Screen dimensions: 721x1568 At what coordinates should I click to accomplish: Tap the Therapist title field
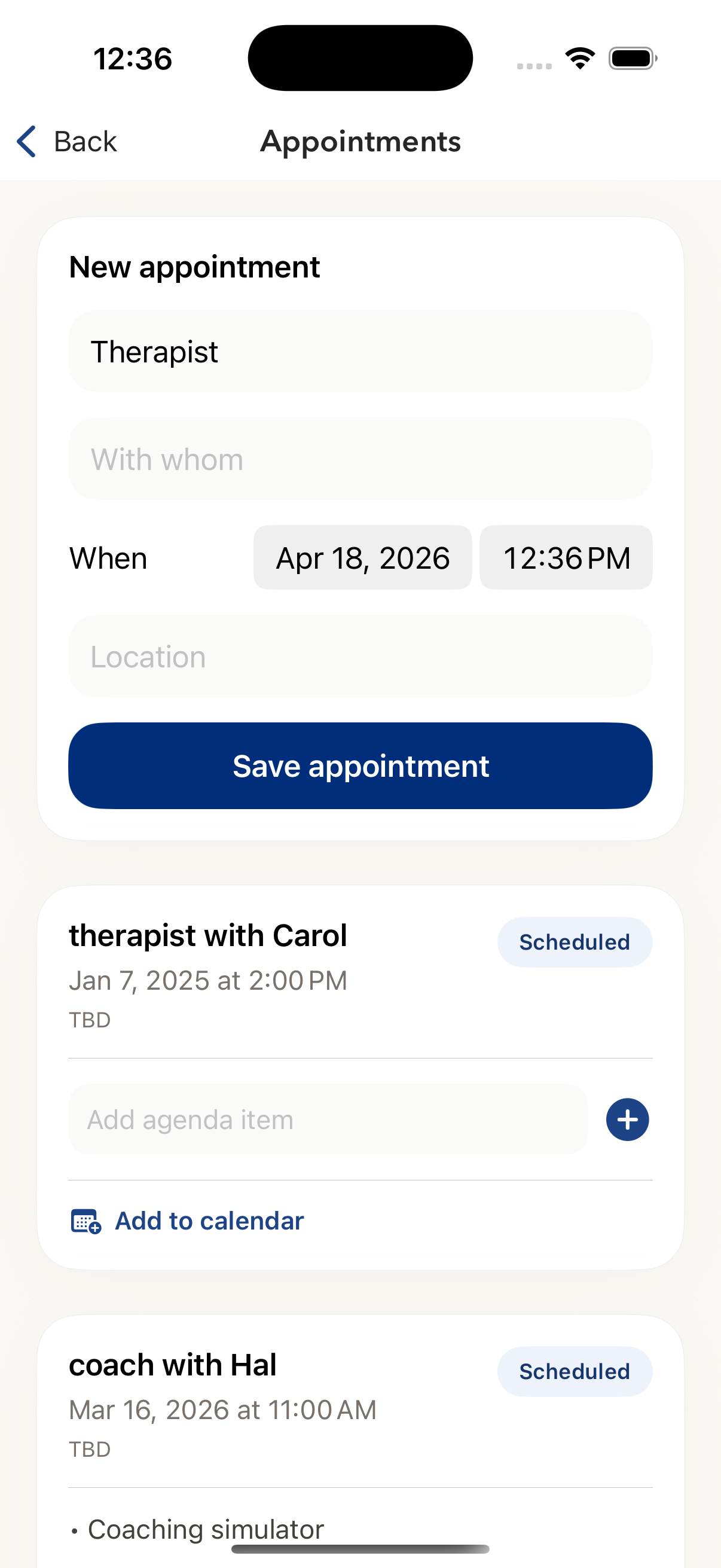[360, 350]
